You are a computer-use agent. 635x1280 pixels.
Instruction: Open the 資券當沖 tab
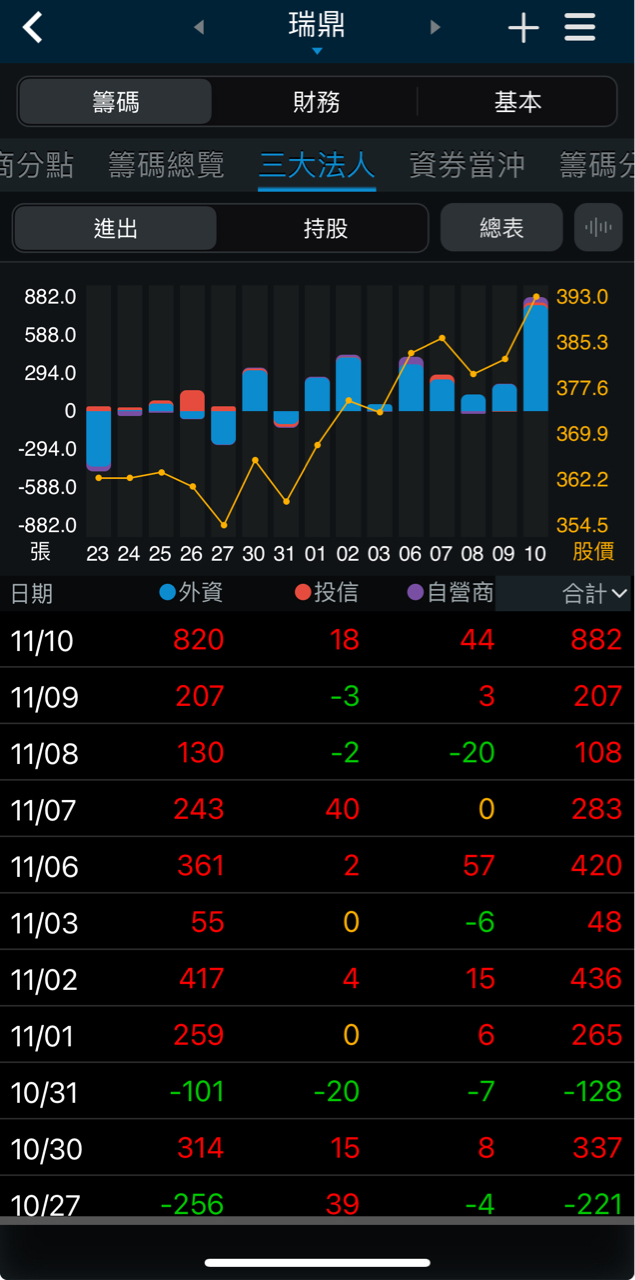(467, 165)
